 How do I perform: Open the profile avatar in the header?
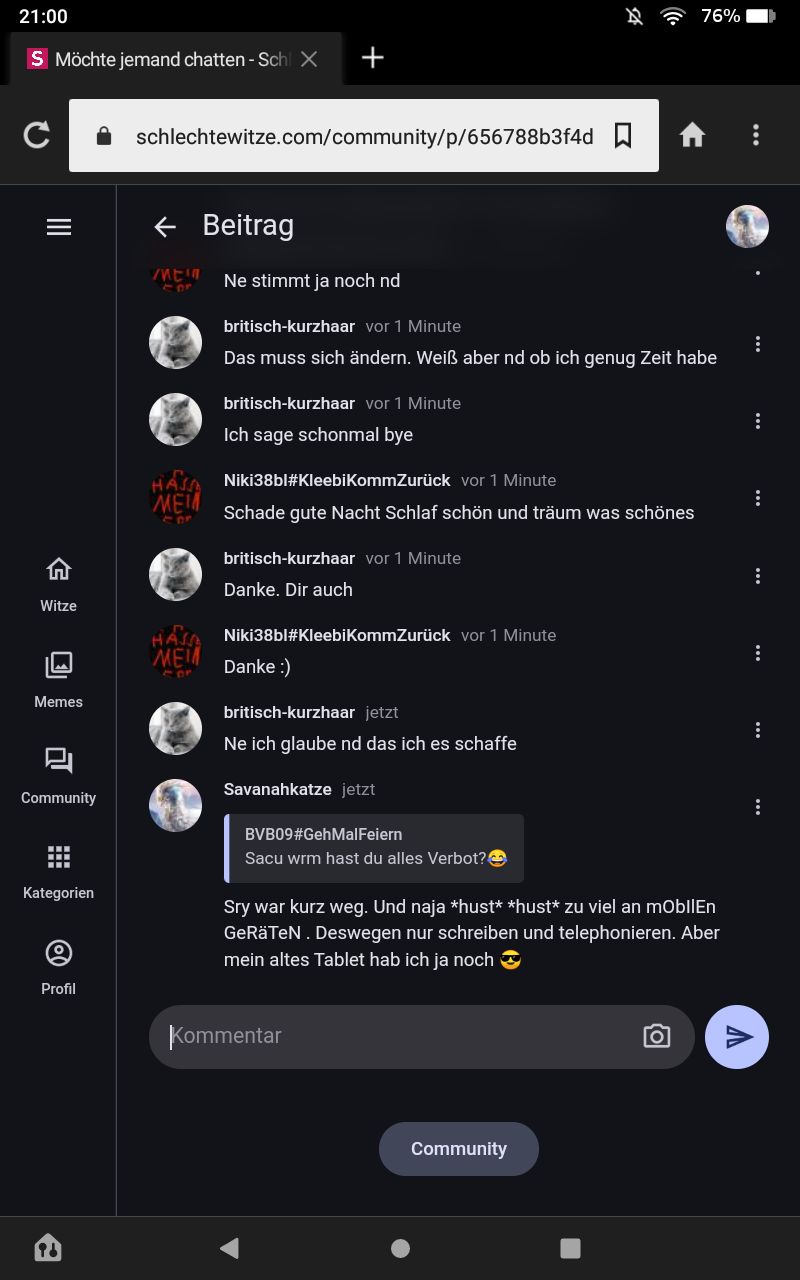click(x=747, y=227)
